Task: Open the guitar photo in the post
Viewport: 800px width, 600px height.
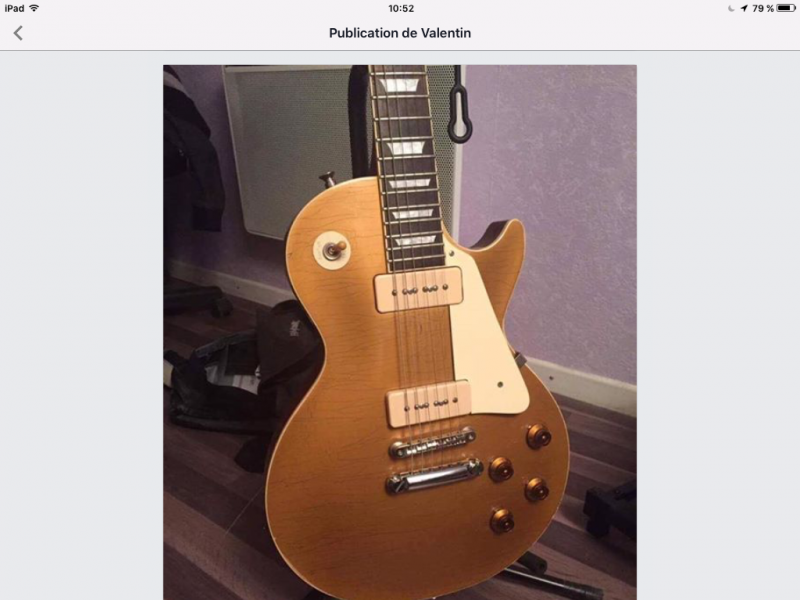Action: coord(400,330)
